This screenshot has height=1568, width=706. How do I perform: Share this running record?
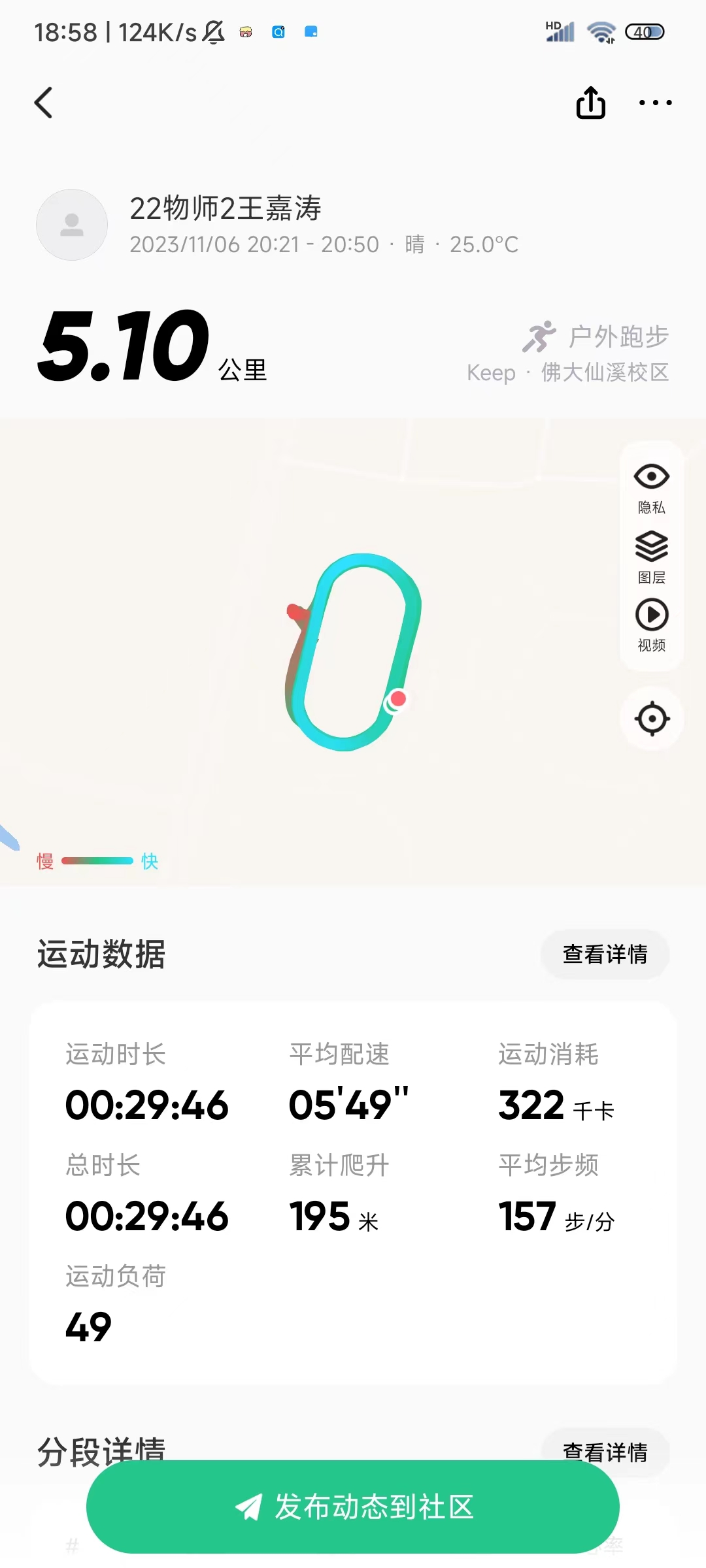pos(590,103)
